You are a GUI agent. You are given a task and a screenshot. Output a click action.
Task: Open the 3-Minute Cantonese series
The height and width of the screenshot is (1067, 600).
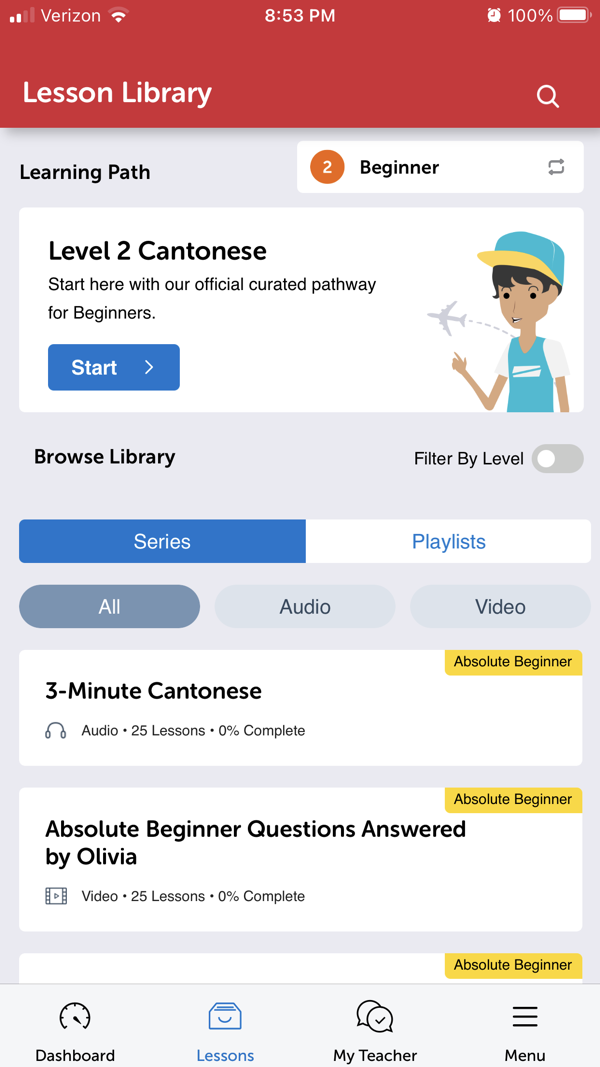(x=300, y=708)
